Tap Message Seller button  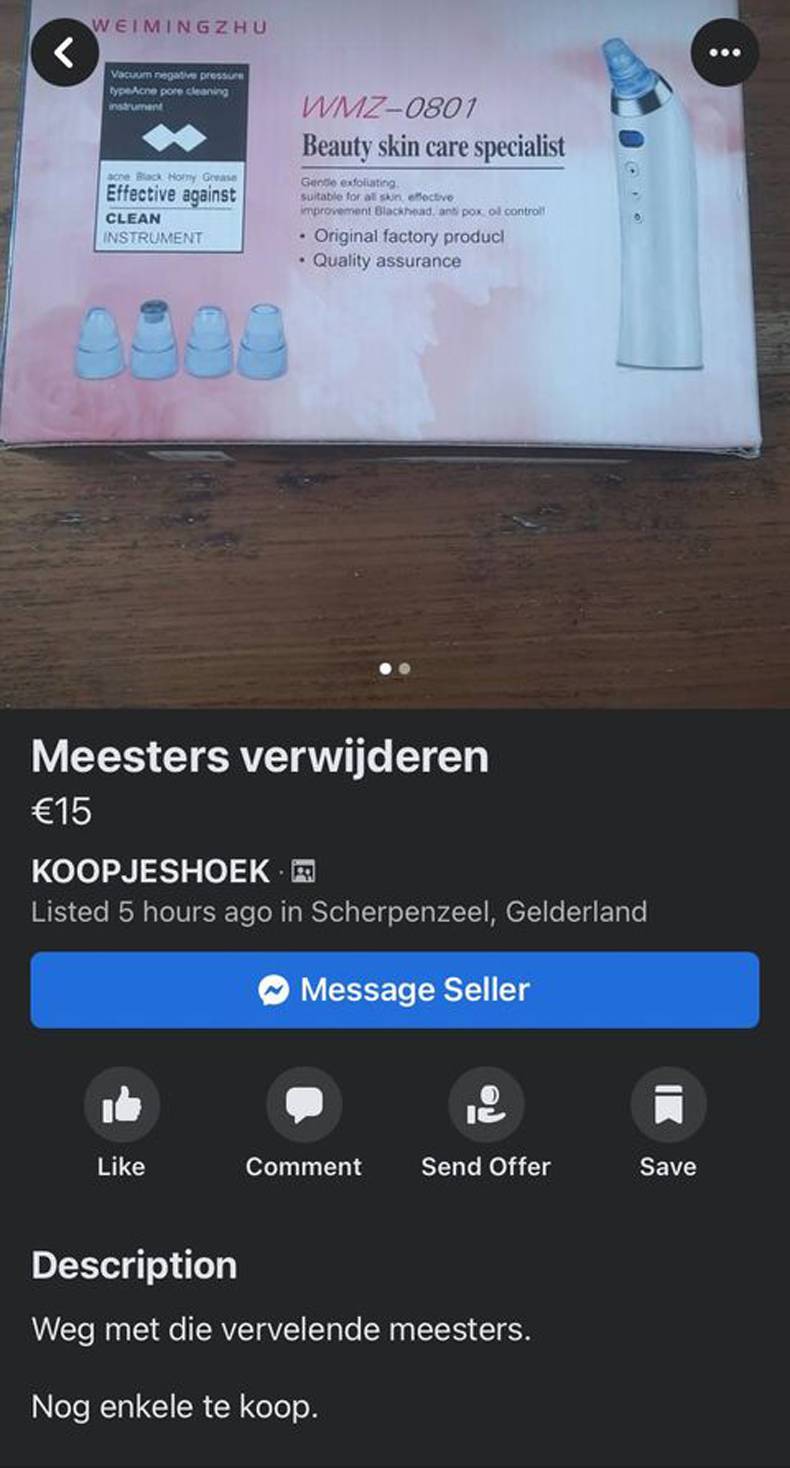pos(394,990)
